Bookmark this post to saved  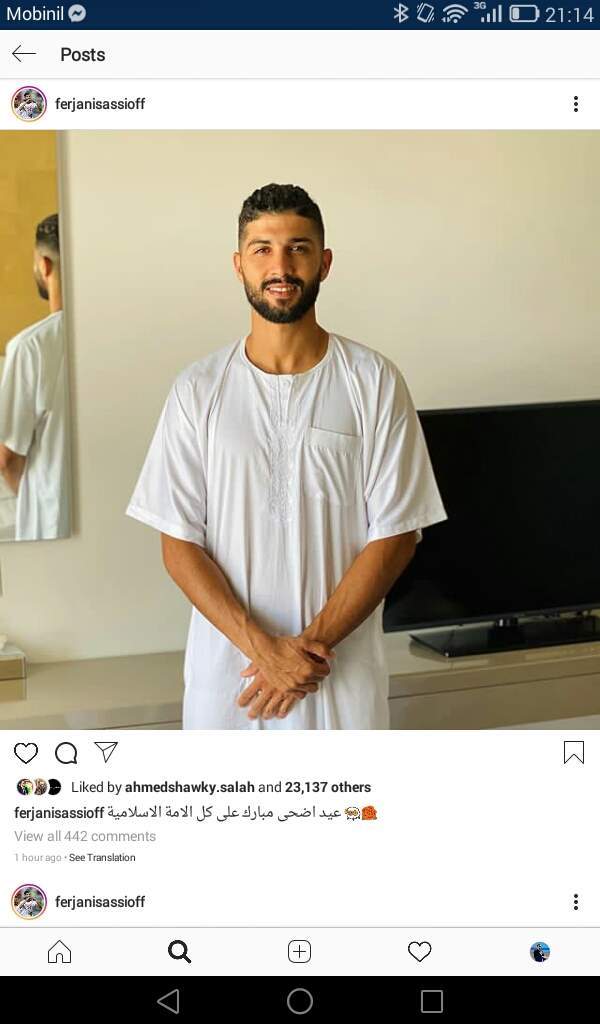tap(573, 753)
